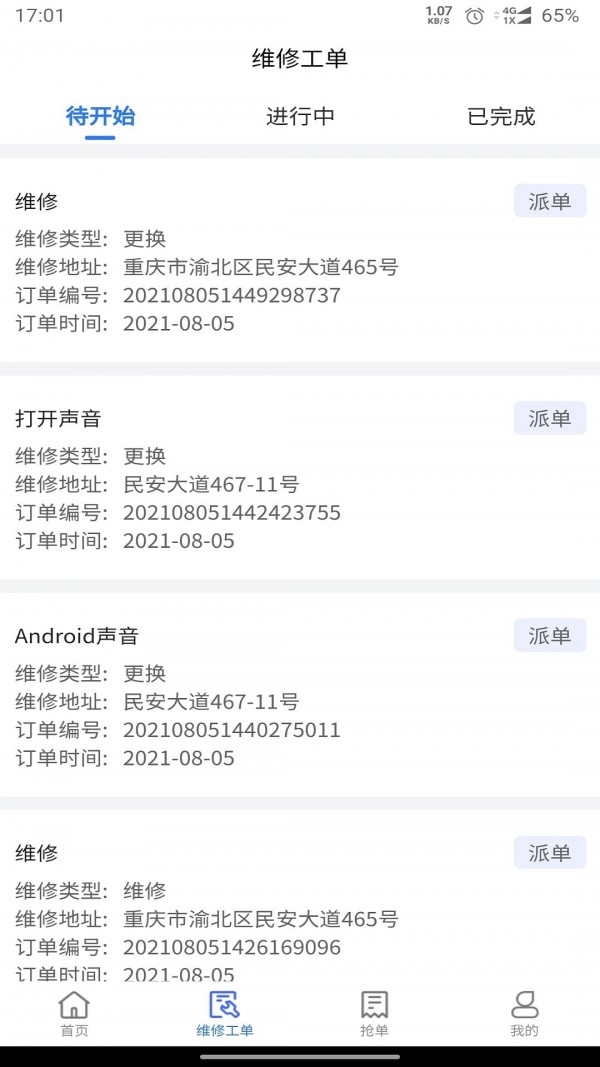Image resolution: width=600 pixels, height=1067 pixels.
Task: Open the 我的 profile tab
Action: [x=524, y=1014]
